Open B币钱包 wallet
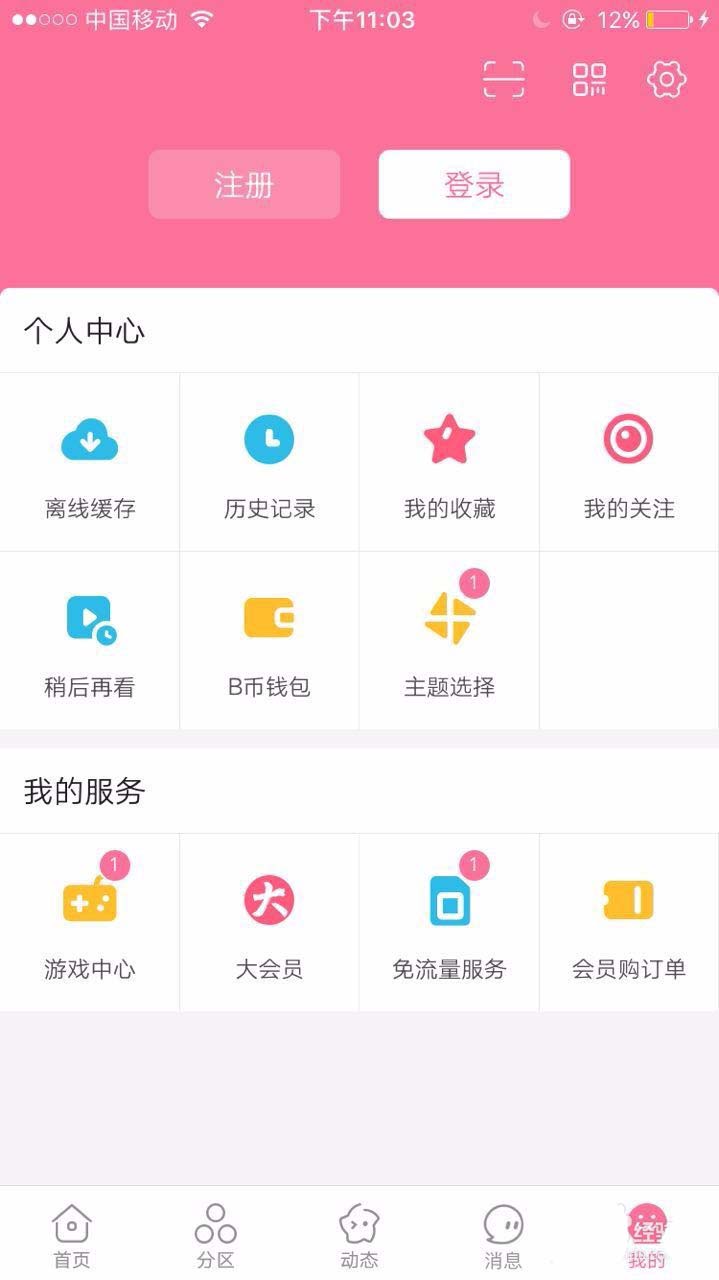 point(269,642)
